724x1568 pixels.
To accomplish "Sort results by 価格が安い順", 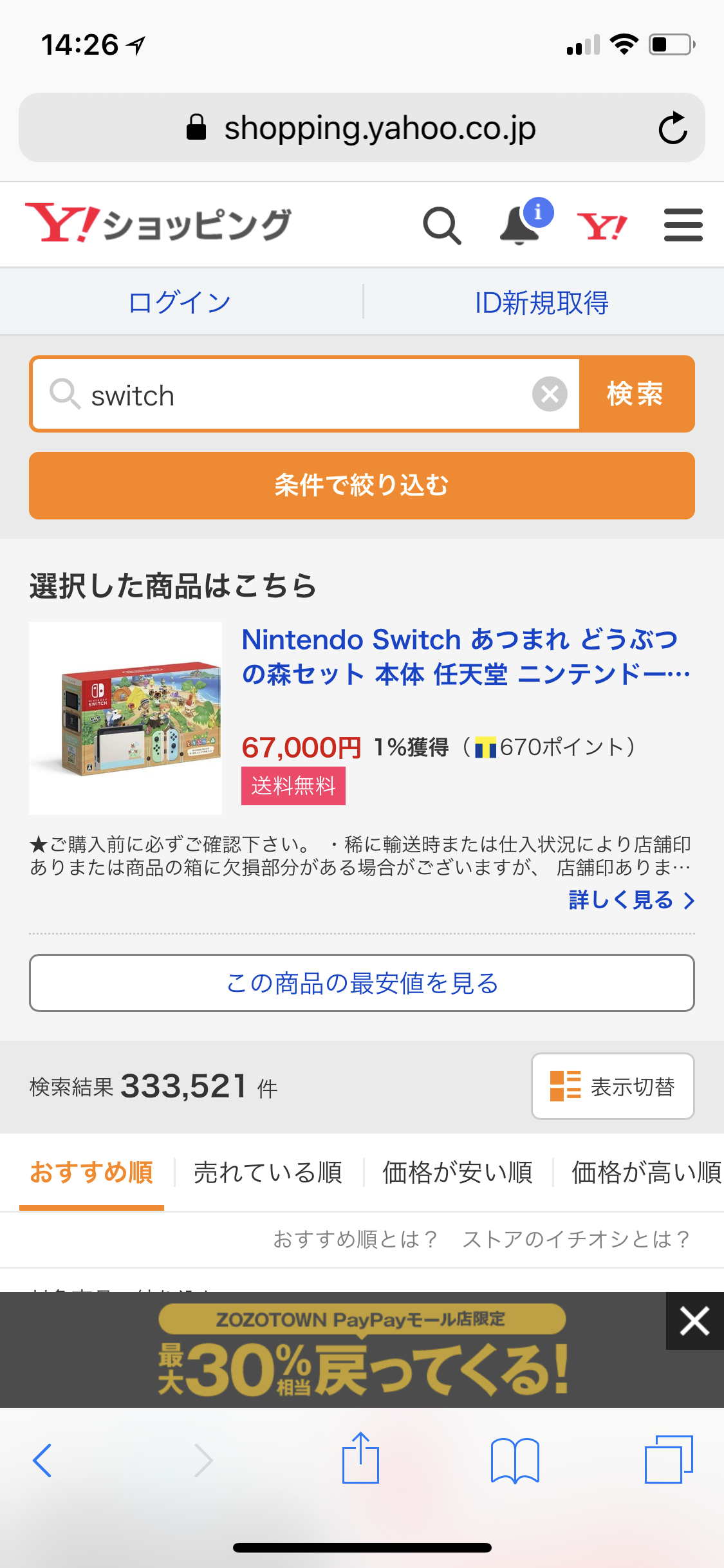I will pyautogui.click(x=458, y=1173).
